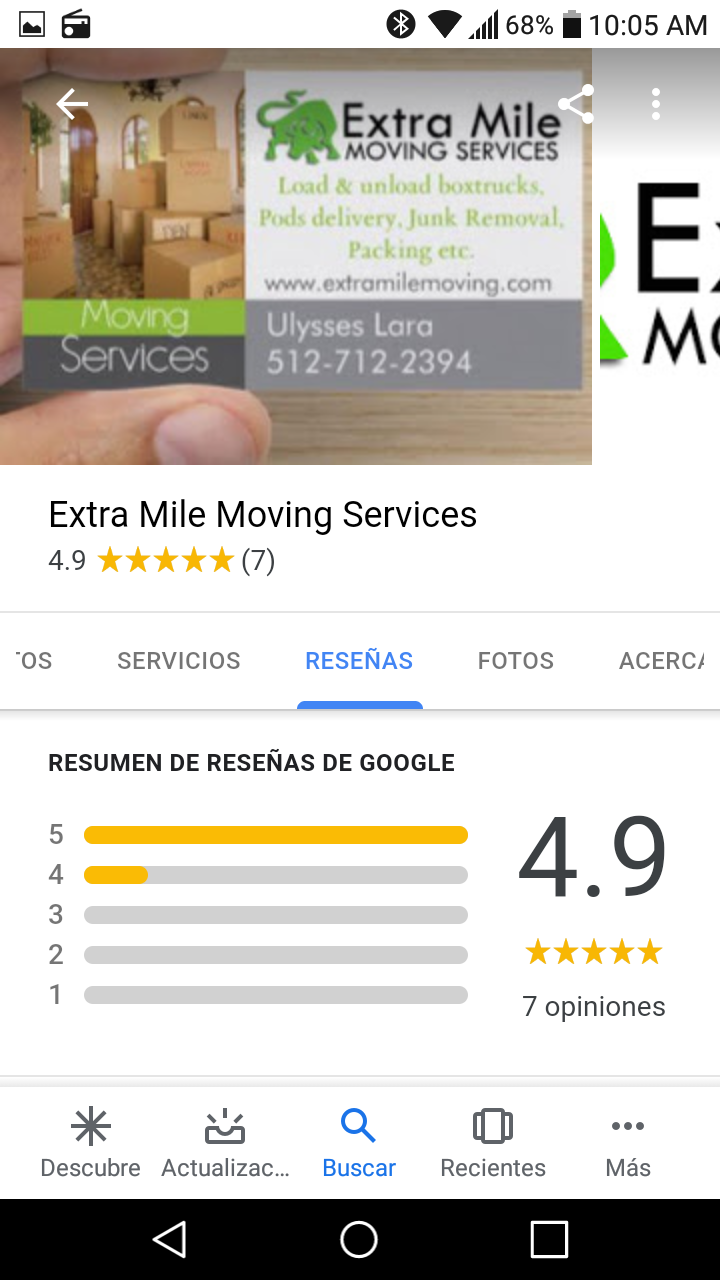Open Recientes from the bottom navigation
This screenshot has height=1280, width=720.
pyautogui.click(x=493, y=1140)
